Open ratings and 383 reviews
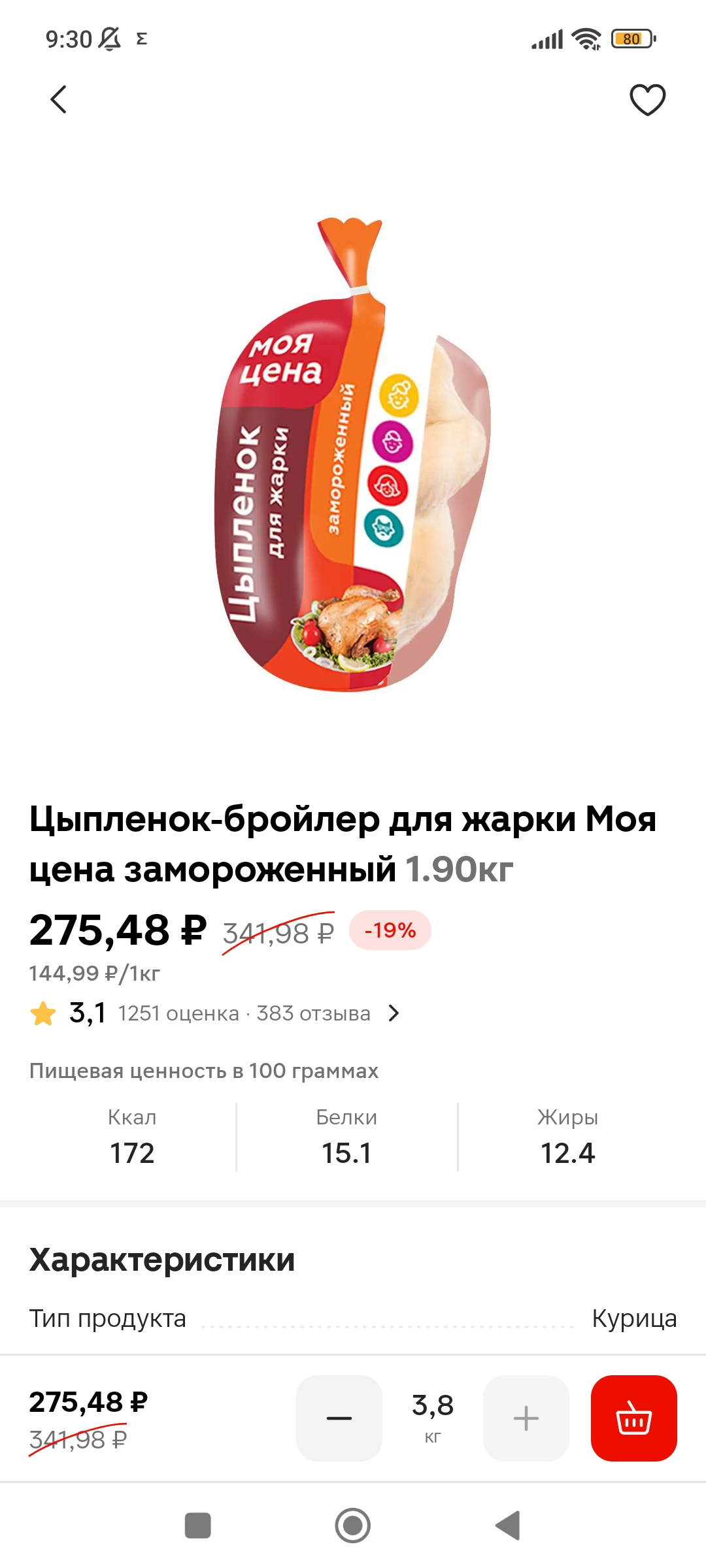Viewport: 706px width, 1568px height. click(x=215, y=1013)
